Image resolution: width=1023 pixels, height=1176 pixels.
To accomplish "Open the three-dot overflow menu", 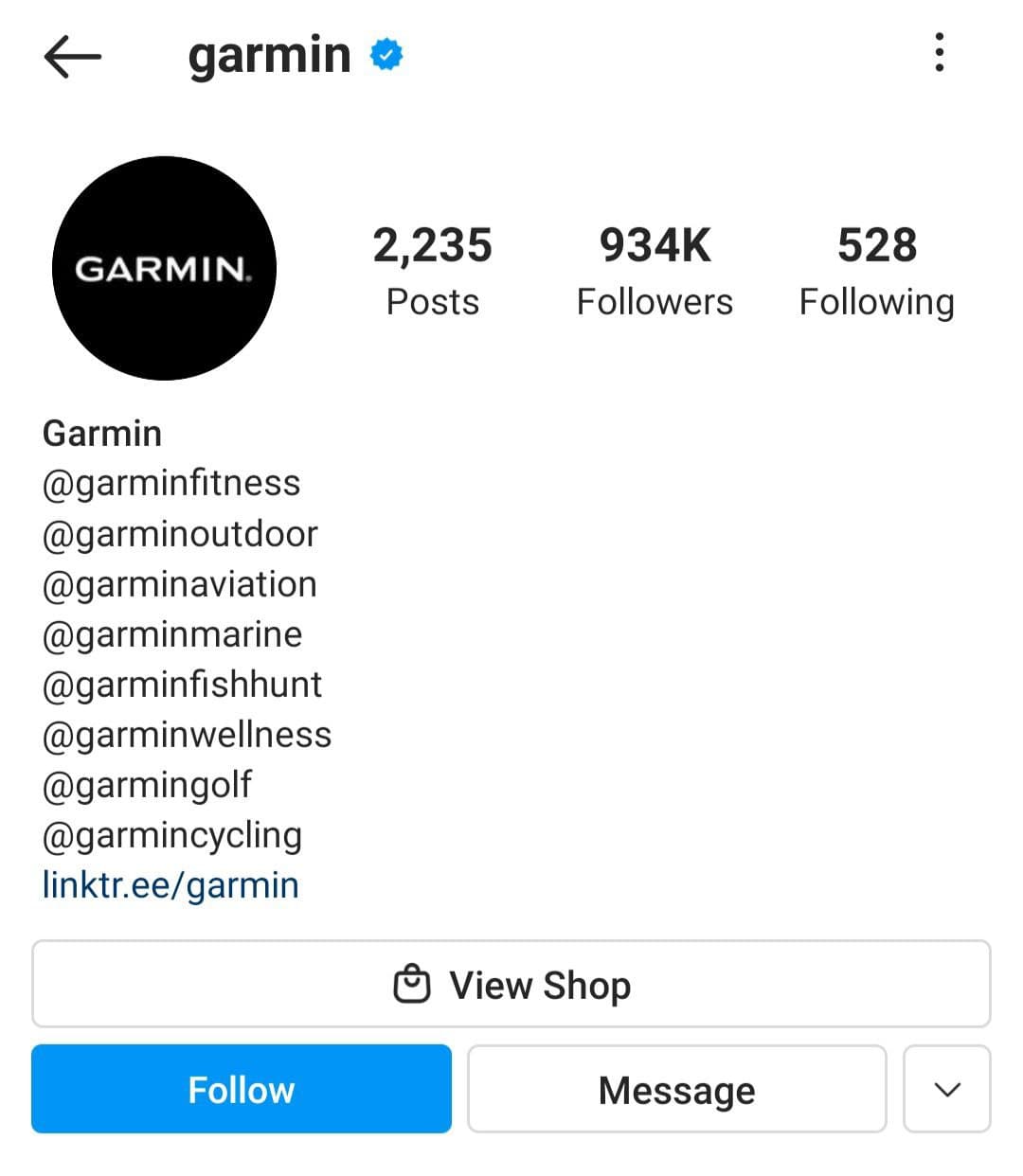I will click(939, 53).
